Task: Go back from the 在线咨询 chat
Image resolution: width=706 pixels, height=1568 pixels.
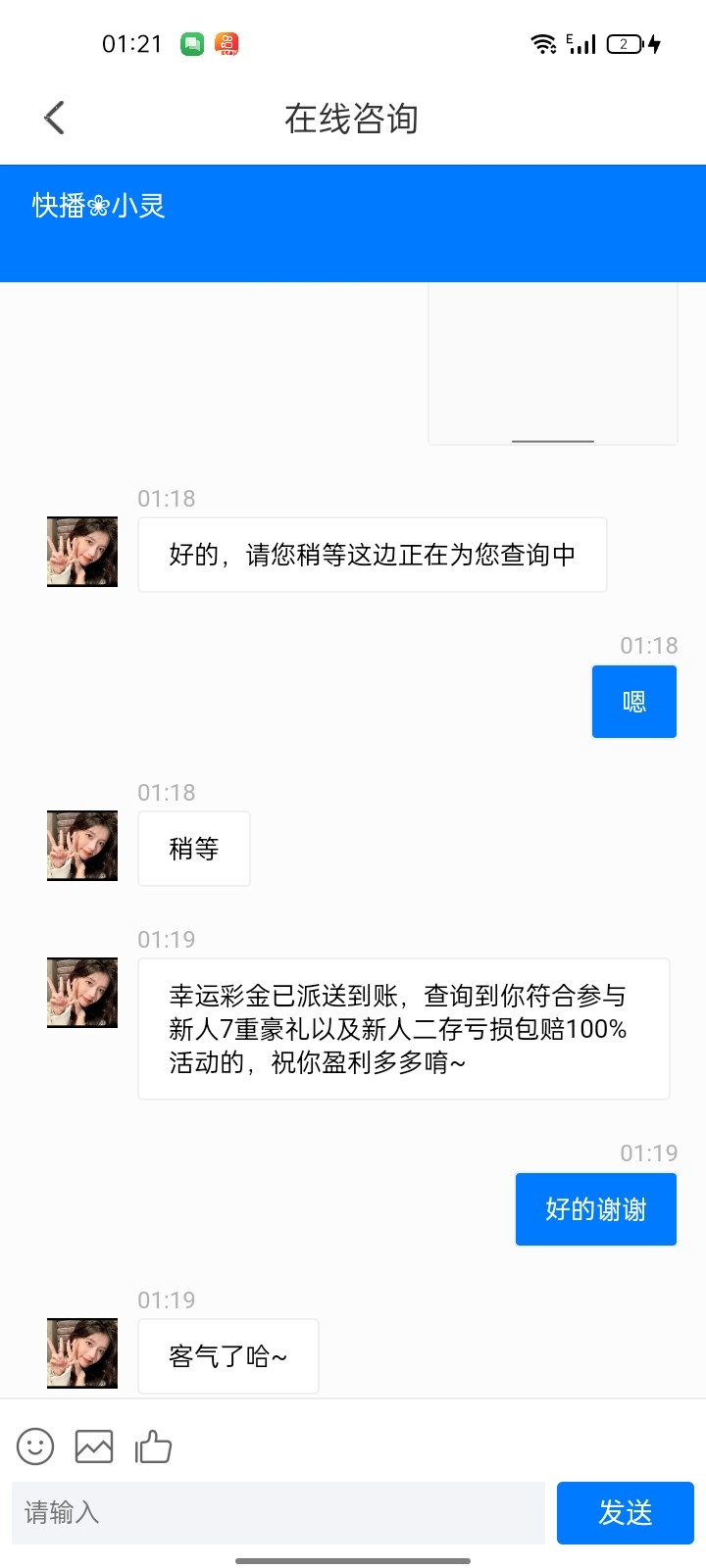Action: (55, 119)
